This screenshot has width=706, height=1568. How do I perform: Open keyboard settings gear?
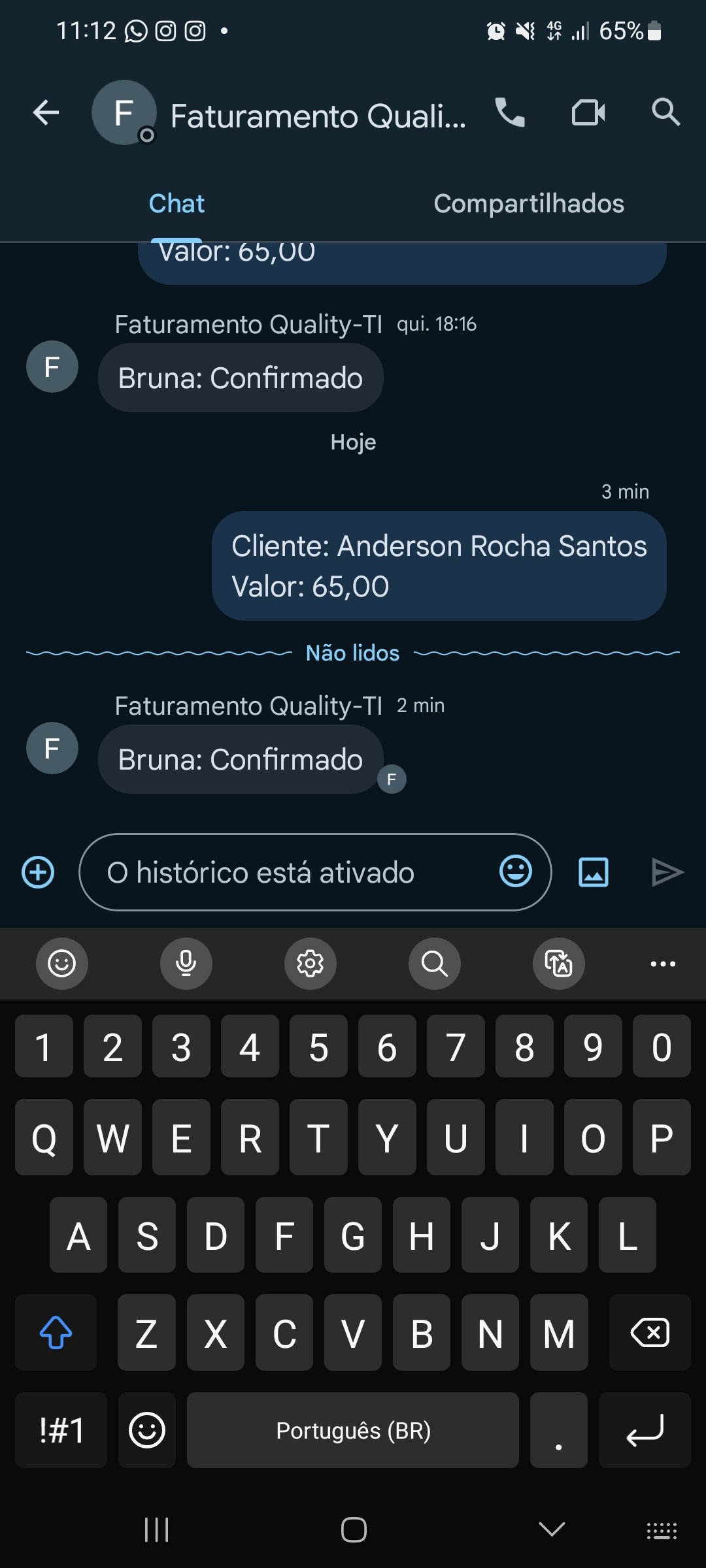311,963
